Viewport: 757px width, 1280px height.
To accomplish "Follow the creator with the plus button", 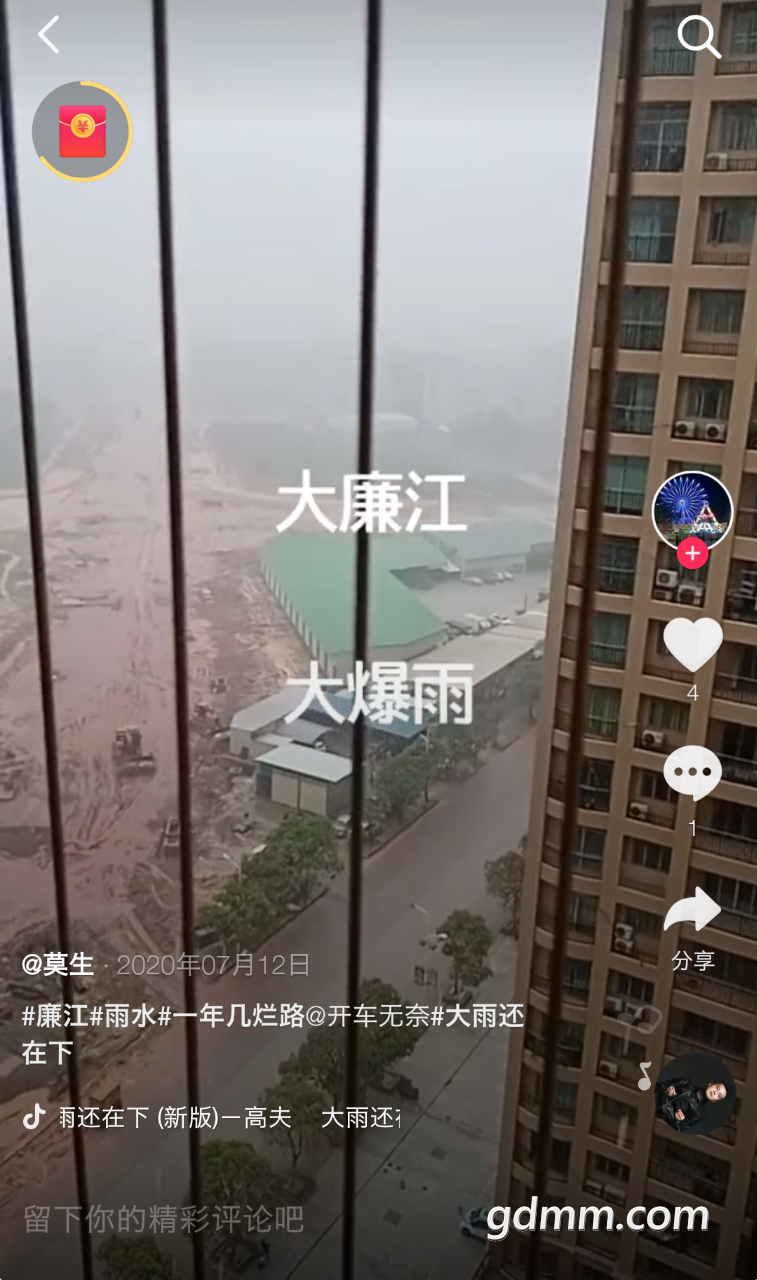I will 692,553.
